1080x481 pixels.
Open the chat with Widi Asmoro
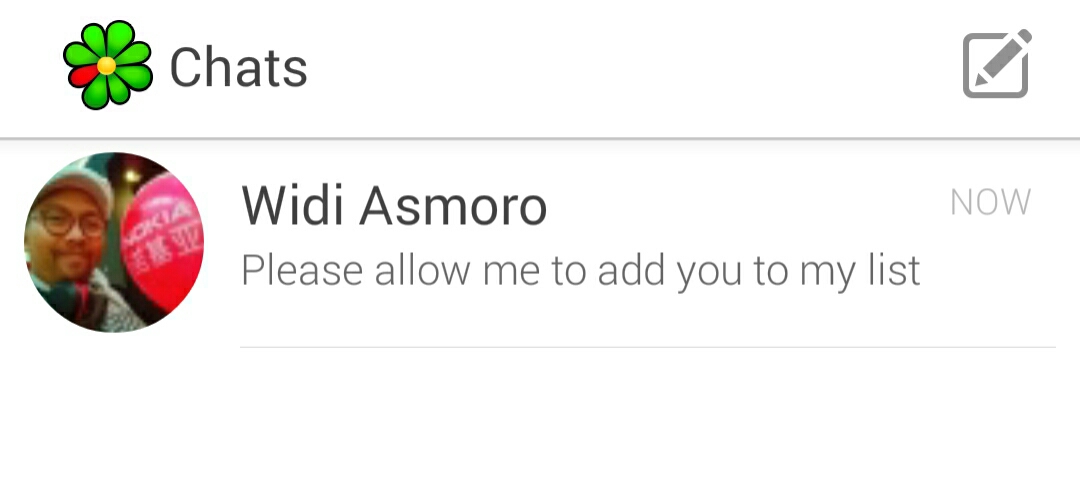(580, 240)
